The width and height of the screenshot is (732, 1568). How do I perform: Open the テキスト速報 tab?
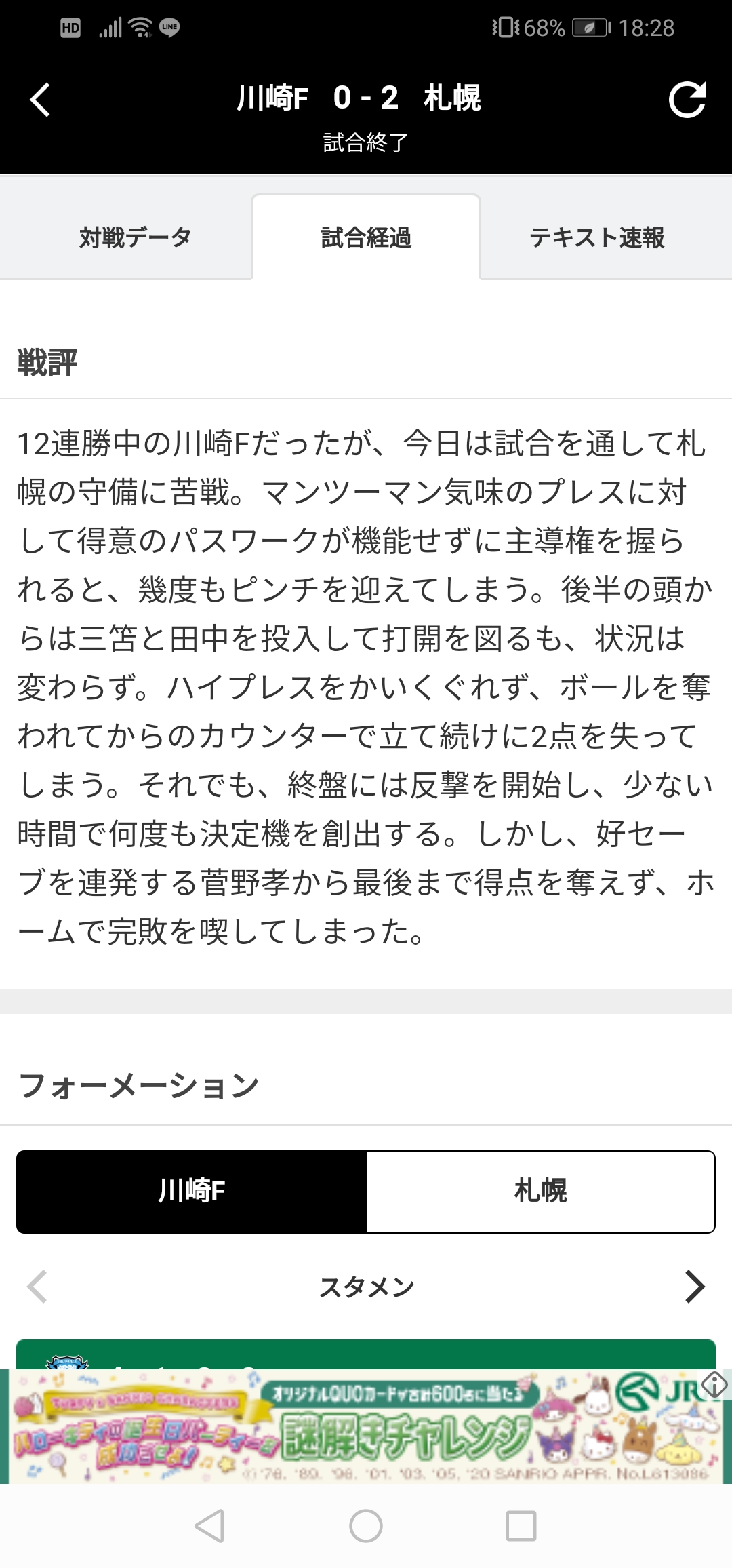click(x=596, y=237)
